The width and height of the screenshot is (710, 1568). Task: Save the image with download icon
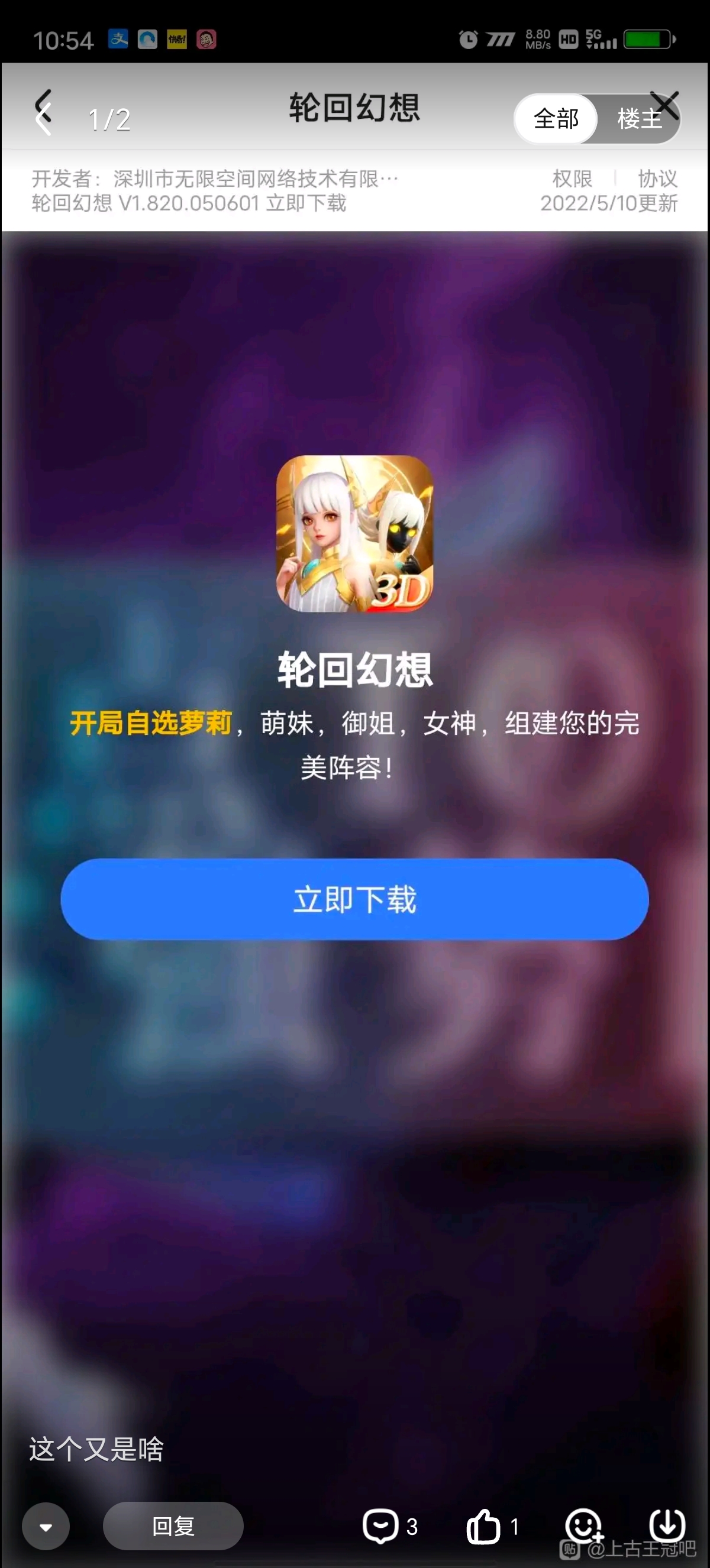click(667, 1524)
